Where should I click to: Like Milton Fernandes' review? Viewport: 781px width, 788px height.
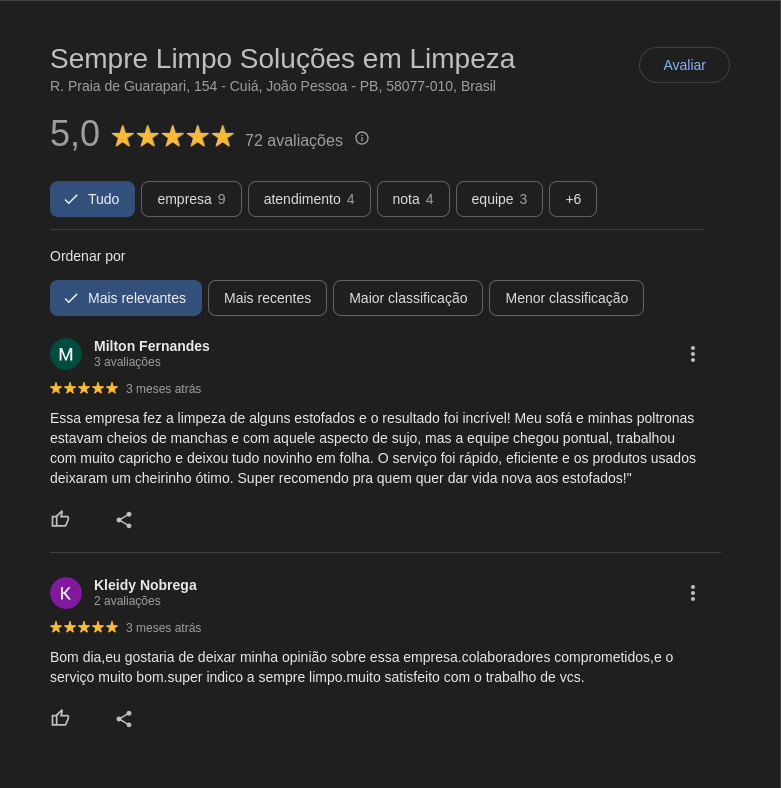[61, 519]
